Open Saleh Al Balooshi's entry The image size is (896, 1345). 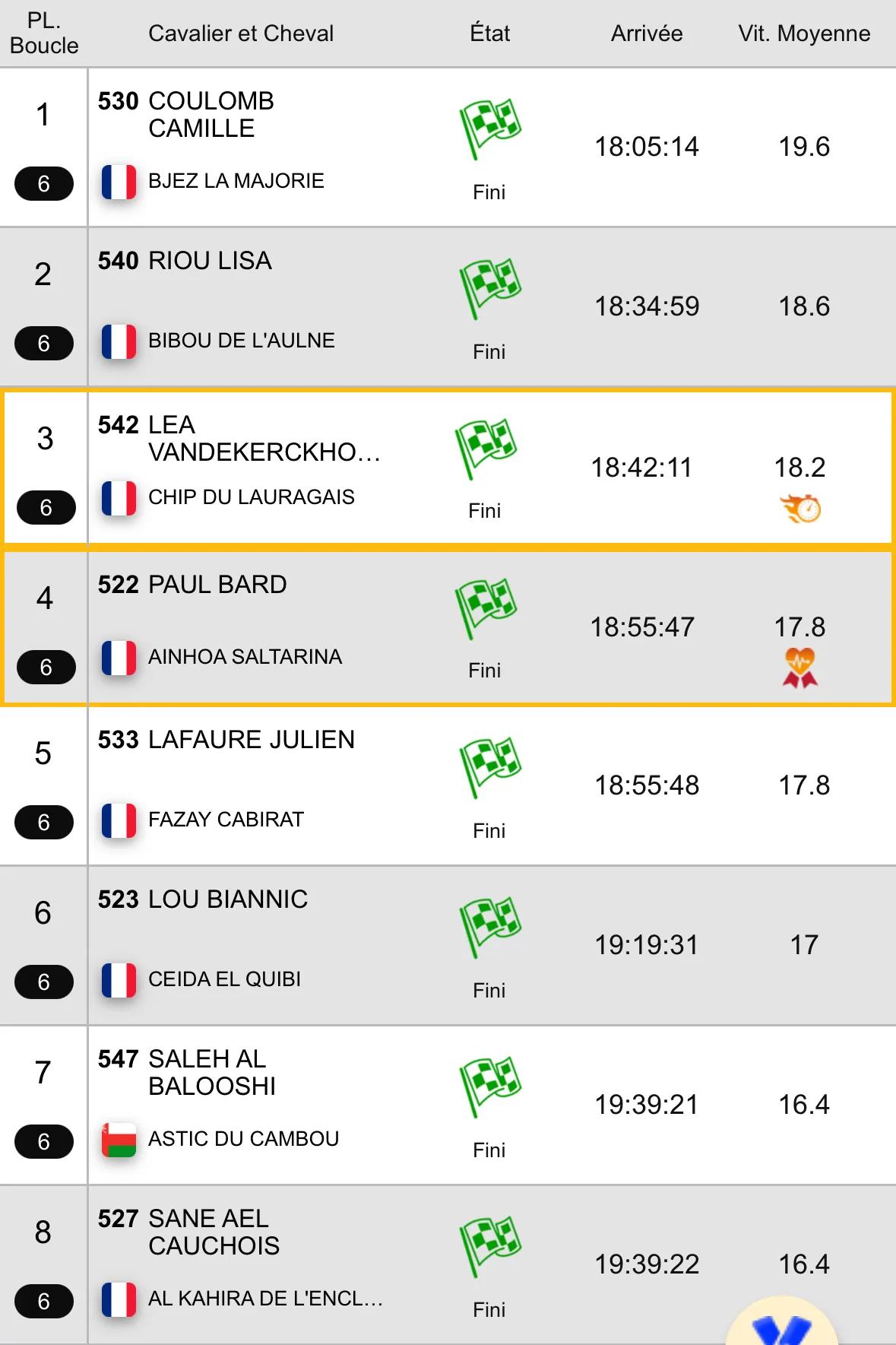448,1106
